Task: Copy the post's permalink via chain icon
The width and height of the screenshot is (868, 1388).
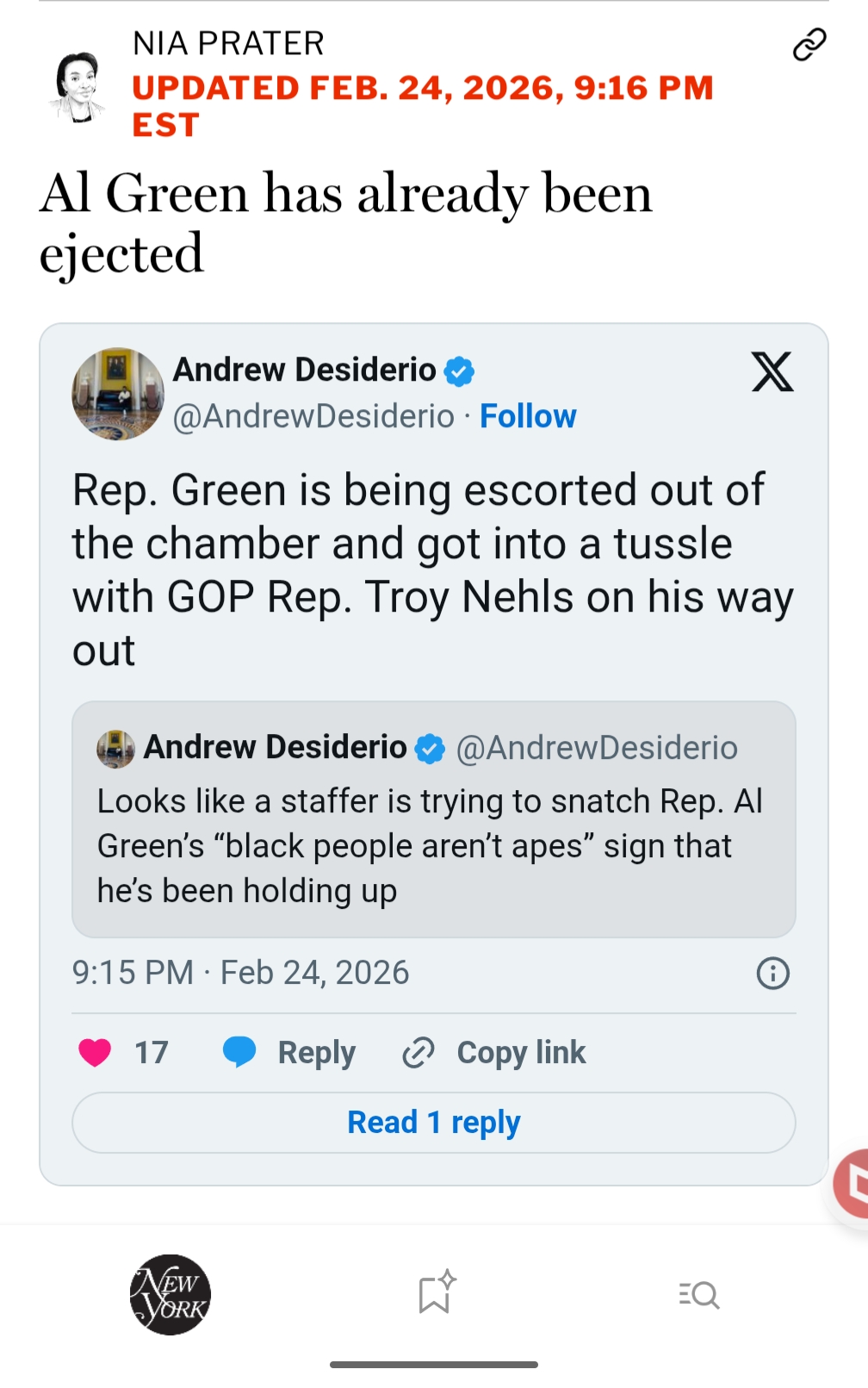Action: 809,45
